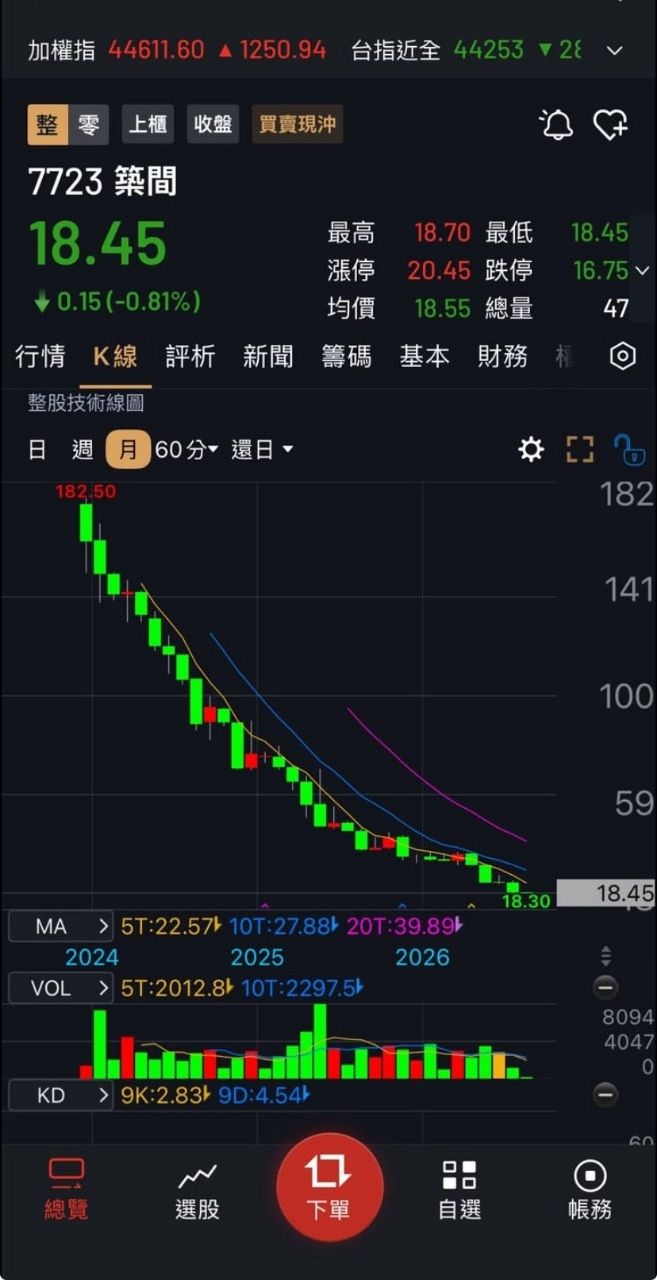Select the 週 weekly chart period

pyautogui.click(x=83, y=450)
